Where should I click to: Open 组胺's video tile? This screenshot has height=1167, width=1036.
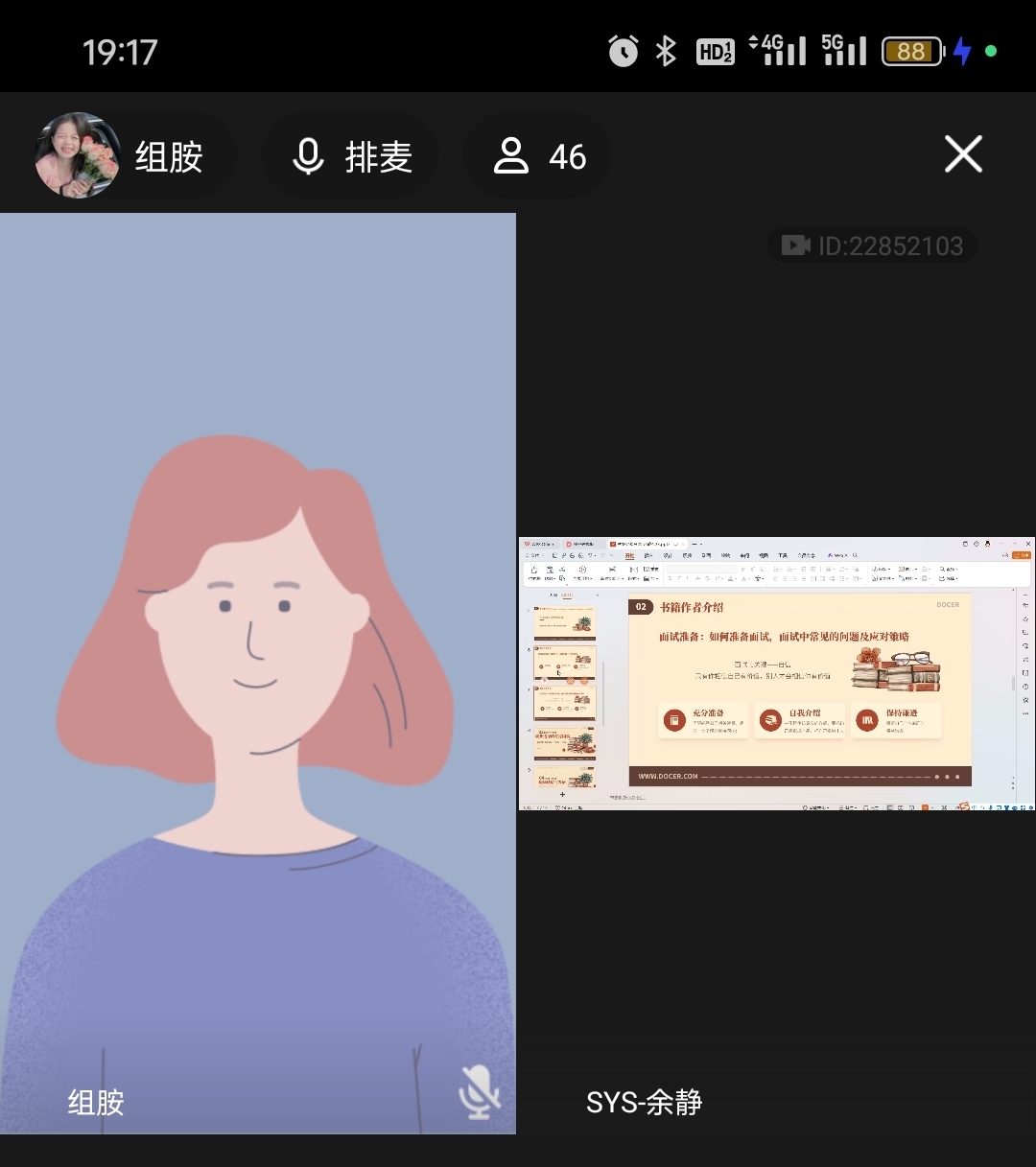pyautogui.click(x=257, y=671)
